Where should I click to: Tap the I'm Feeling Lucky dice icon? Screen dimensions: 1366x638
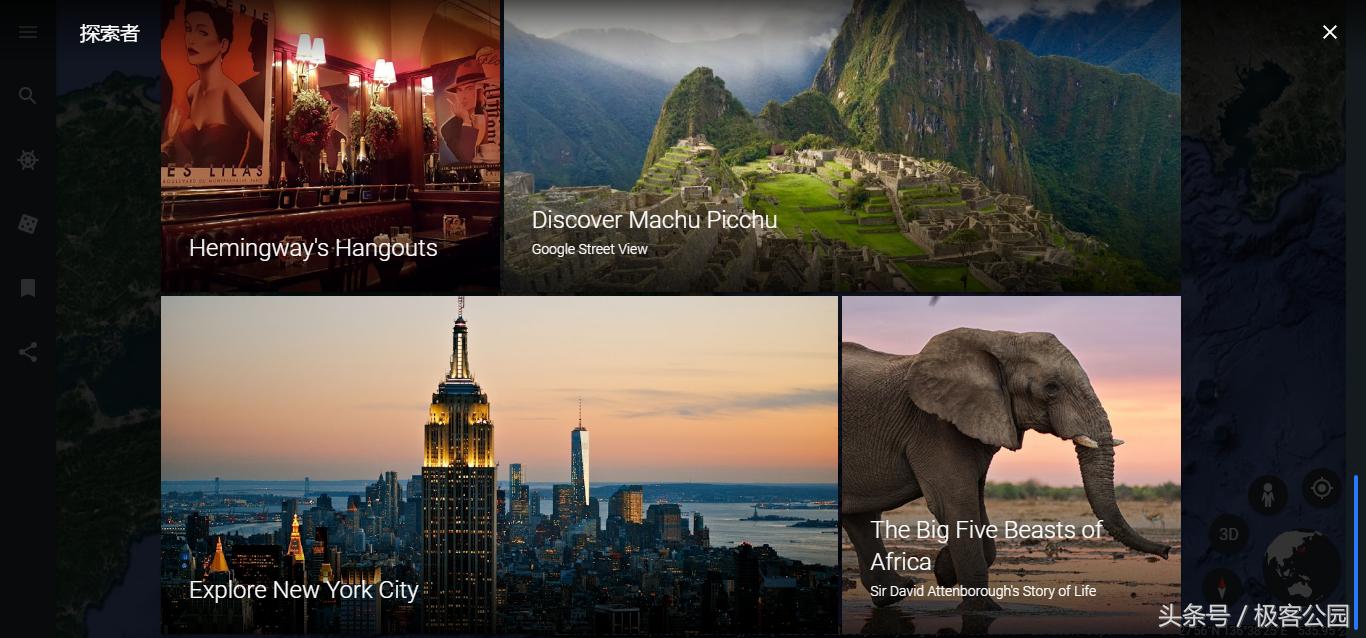pyautogui.click(x=28, y=224)
